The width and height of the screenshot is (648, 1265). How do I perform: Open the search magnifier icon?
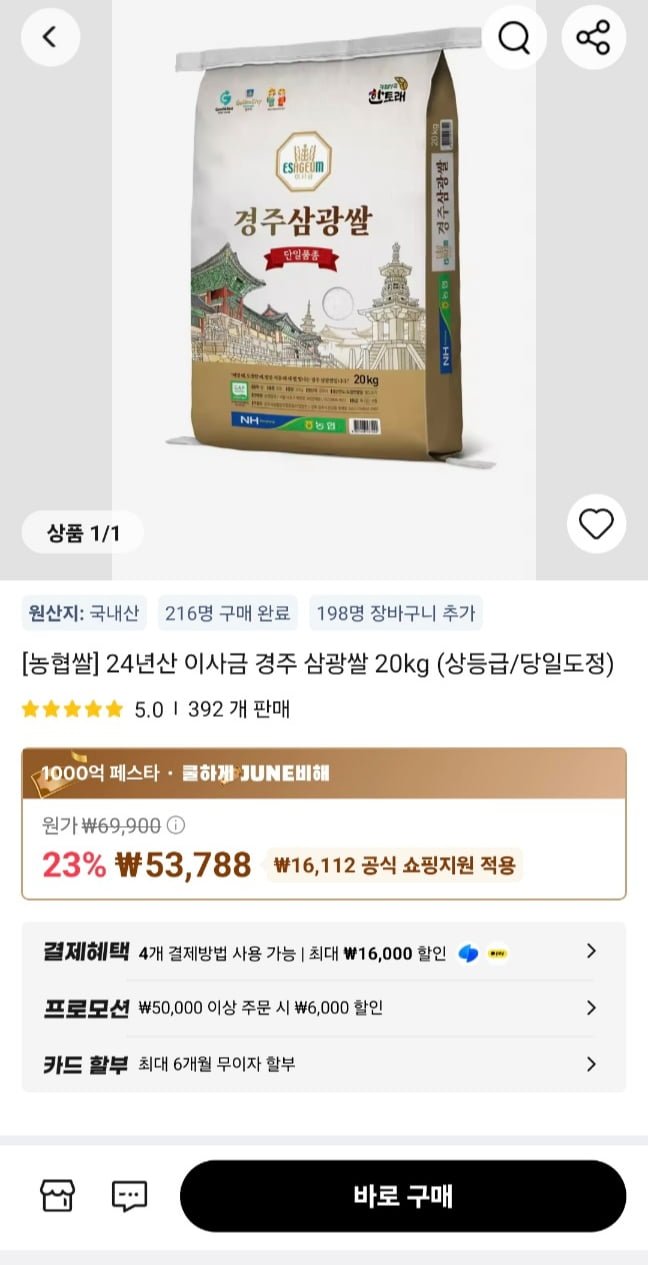514,38
